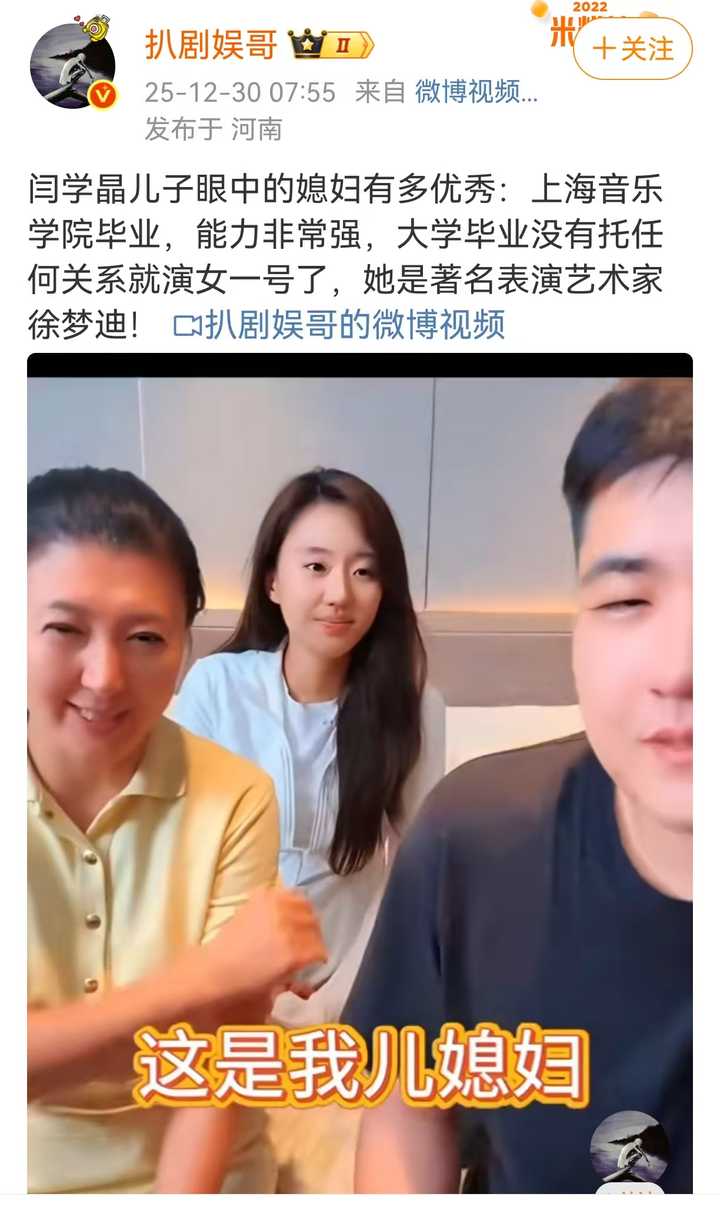Viewport: 720px width, 1214px height.
Task: Follow 扒剧娱哥 with the +关注 button
Action: [633, 49]
